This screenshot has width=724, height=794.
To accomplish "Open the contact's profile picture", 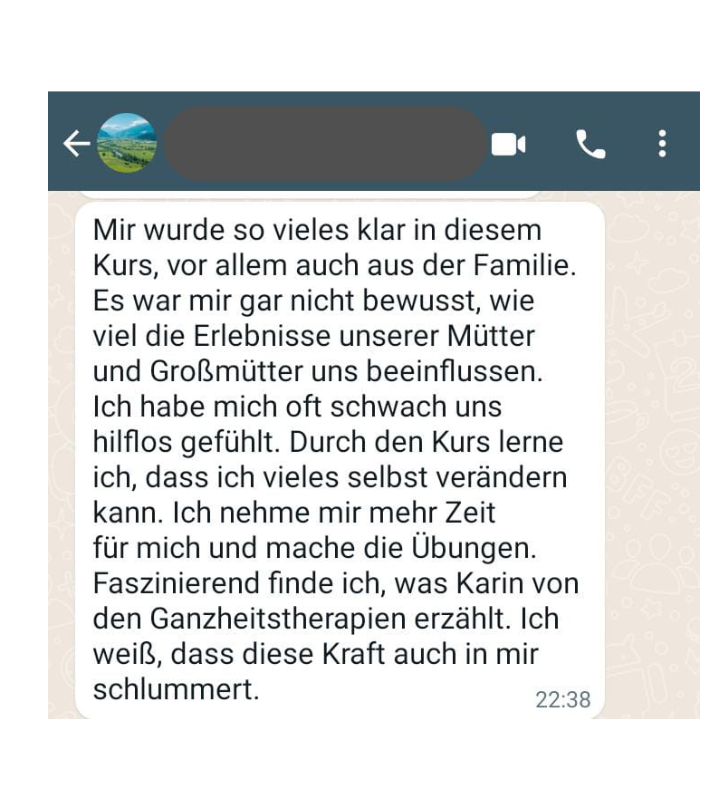I will [x=126, y=145].
